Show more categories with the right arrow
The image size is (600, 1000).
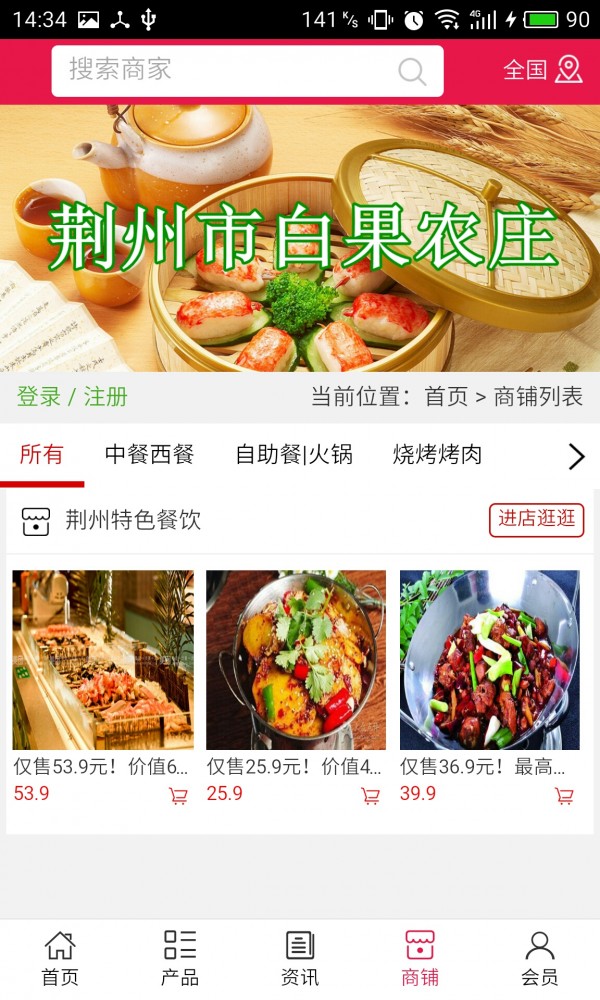pos(576,456)
